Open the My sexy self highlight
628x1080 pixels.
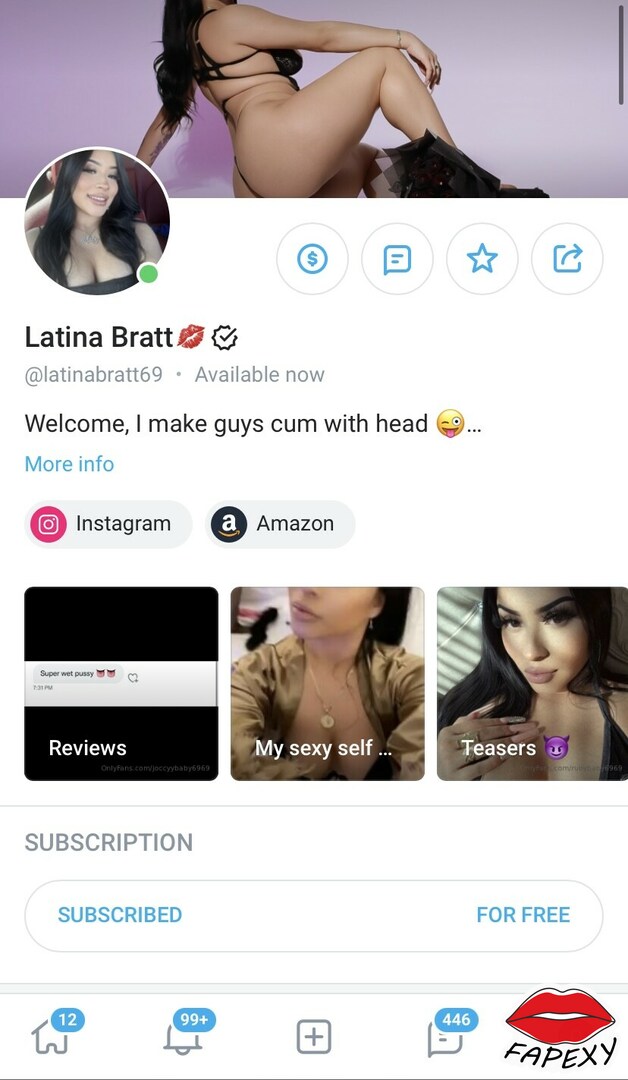[327, 683]
